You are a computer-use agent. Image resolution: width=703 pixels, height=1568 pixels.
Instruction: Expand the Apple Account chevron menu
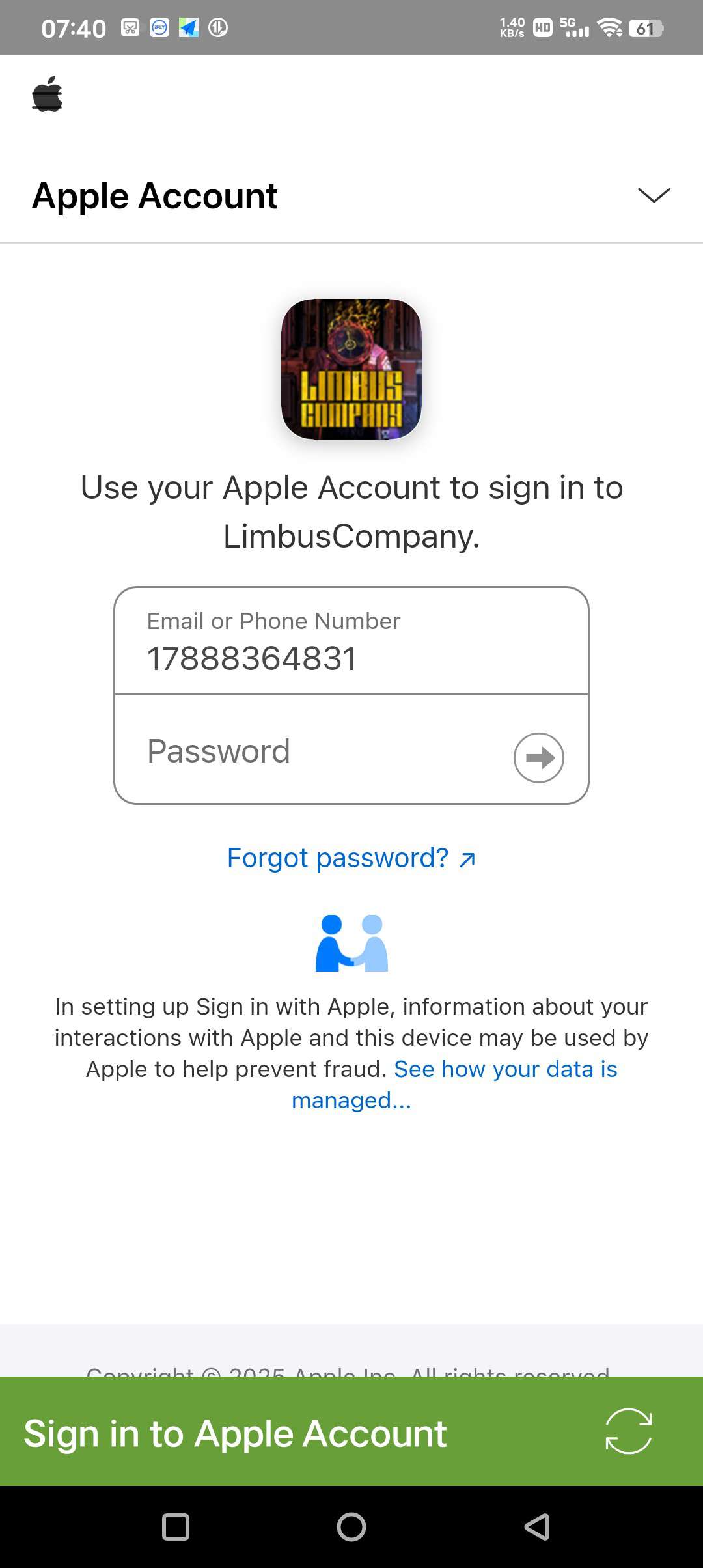coord(654,195)
